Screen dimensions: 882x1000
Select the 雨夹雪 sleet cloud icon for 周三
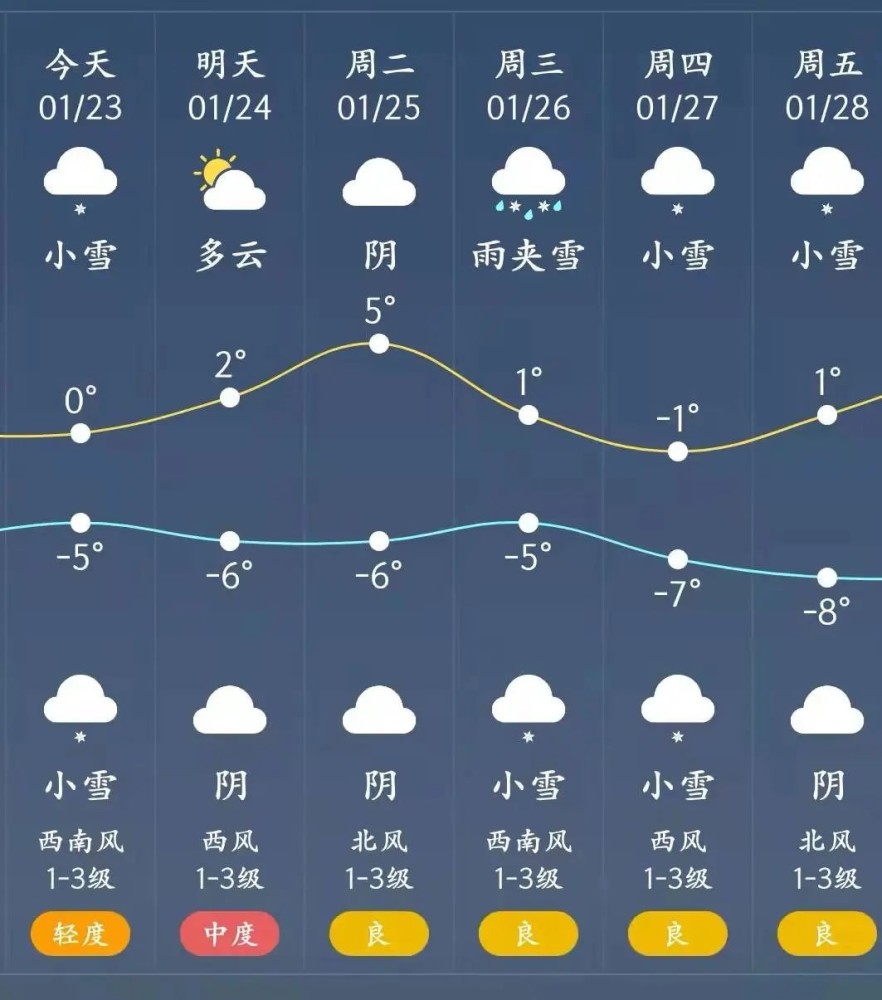click(528, 178)
